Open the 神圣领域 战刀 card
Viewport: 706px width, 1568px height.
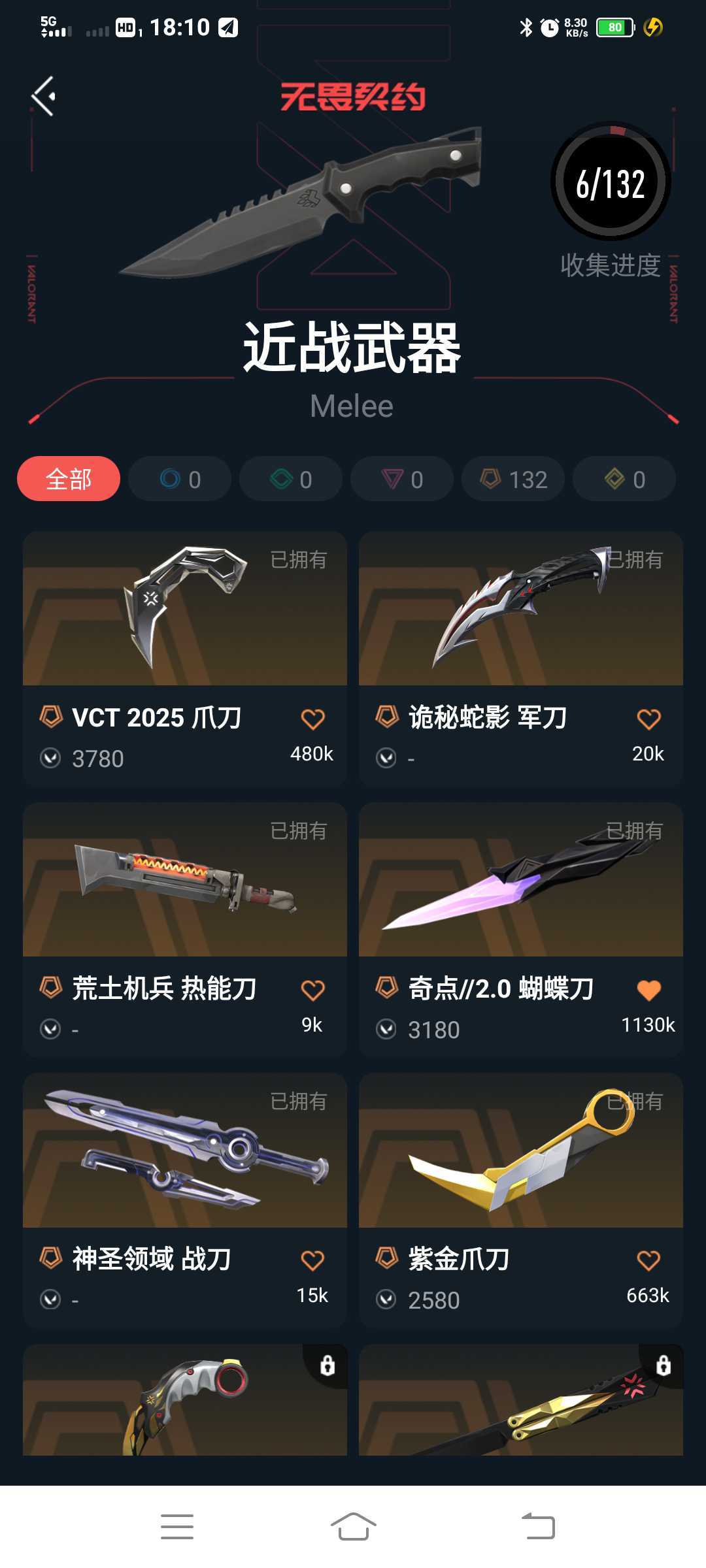[185, 1200]
